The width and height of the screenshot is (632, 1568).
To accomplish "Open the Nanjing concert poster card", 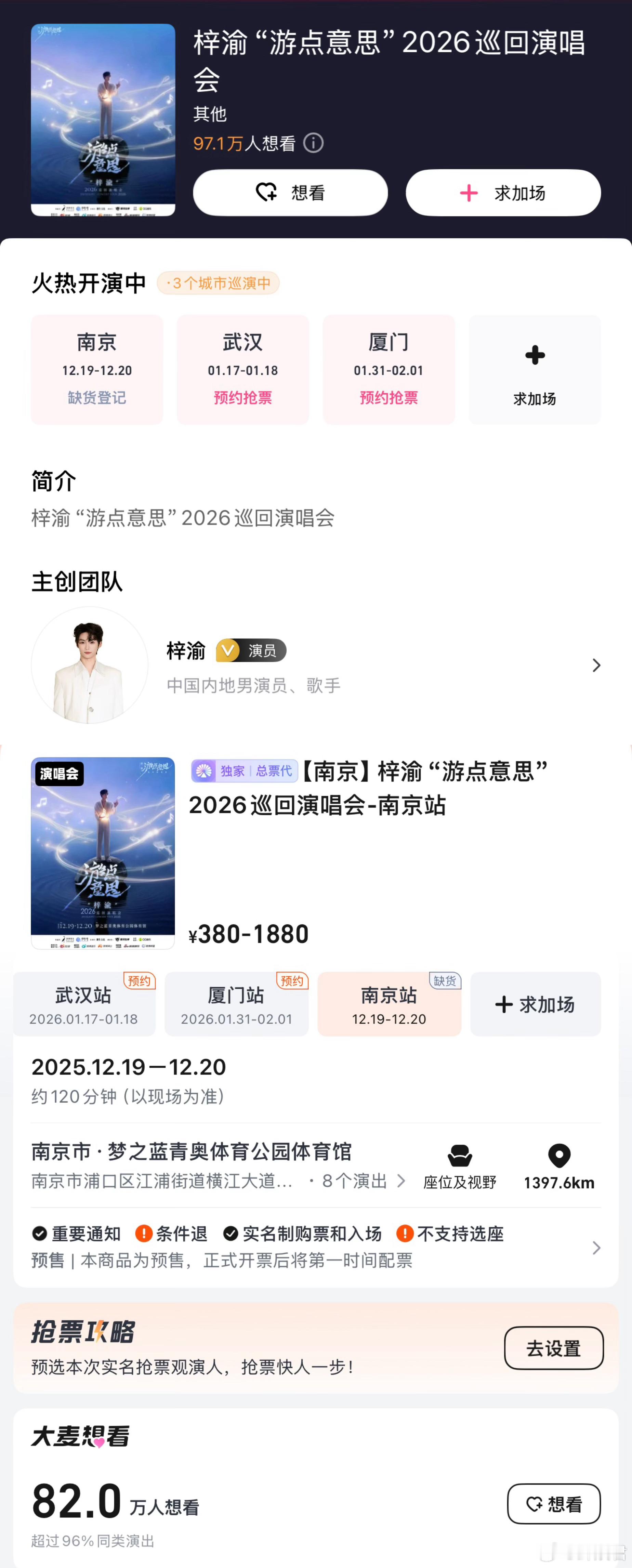I will tap(103, 853).
